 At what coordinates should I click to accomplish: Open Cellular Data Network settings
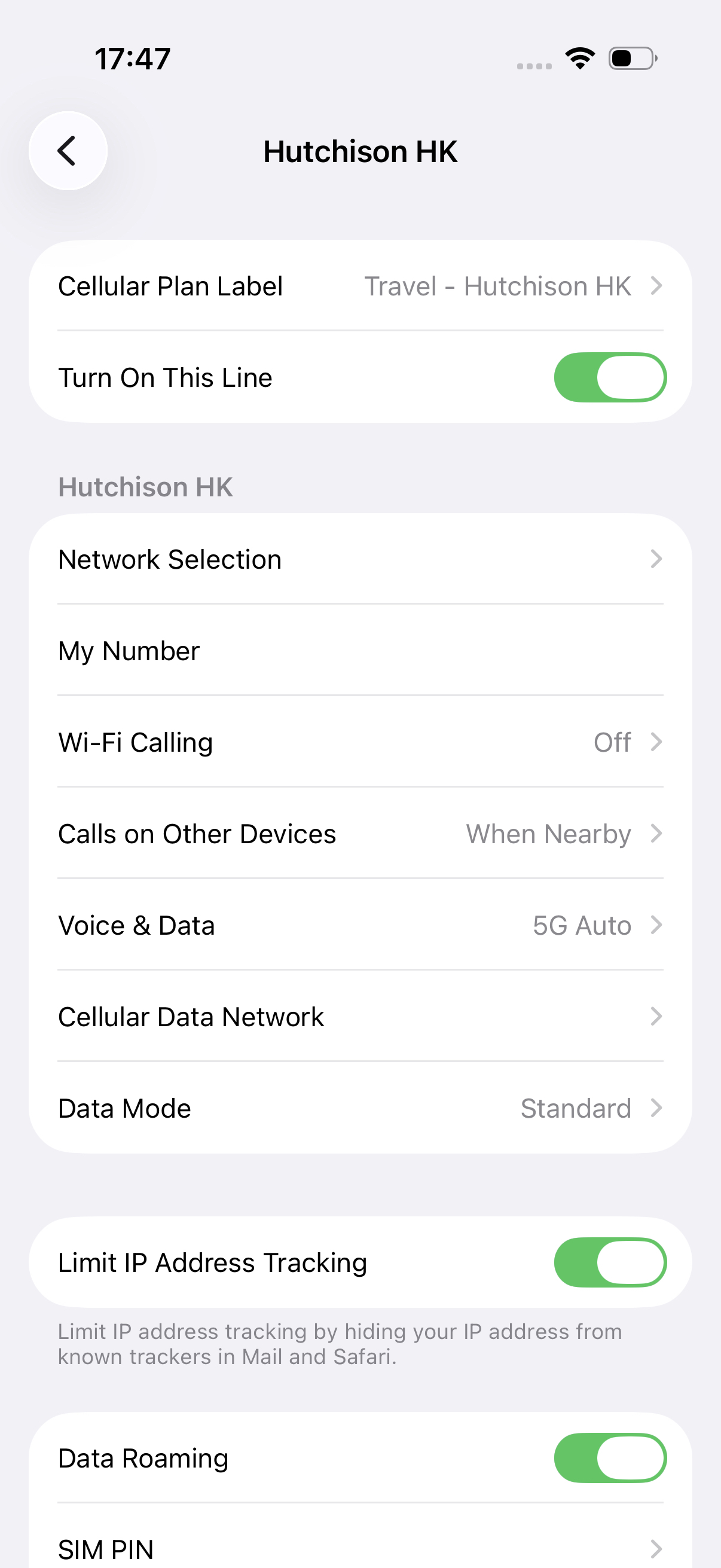tap(359, 1017)
